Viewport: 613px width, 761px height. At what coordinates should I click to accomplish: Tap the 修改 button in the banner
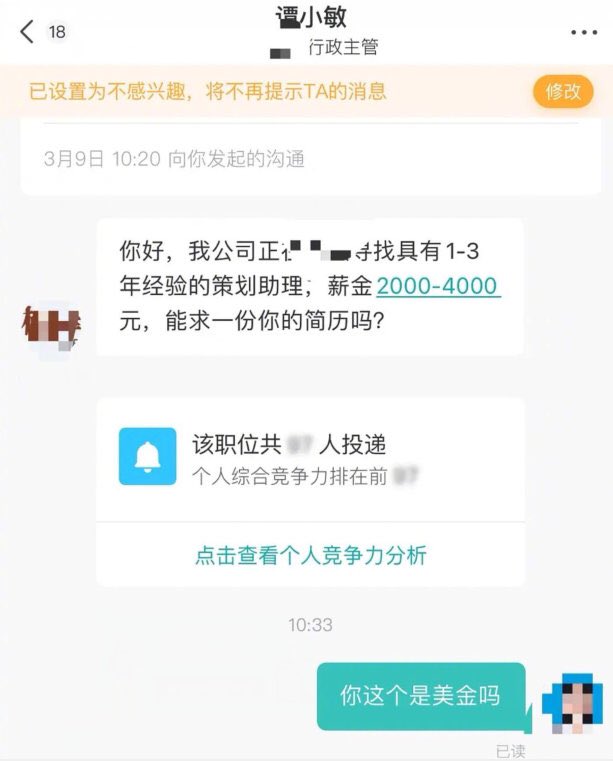point(562,92)
